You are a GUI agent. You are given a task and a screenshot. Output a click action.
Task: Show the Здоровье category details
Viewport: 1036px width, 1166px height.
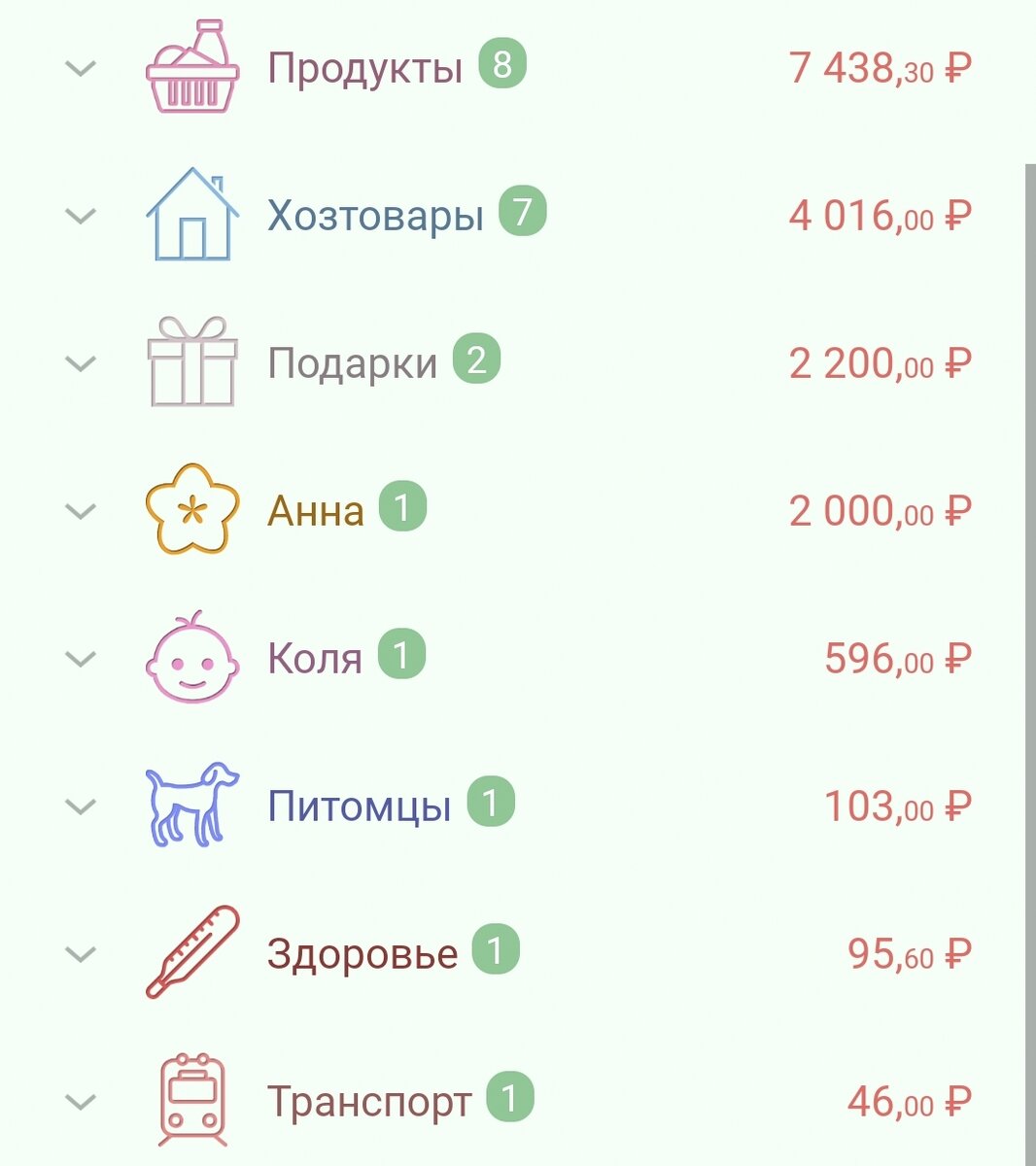tap(81, 954)
